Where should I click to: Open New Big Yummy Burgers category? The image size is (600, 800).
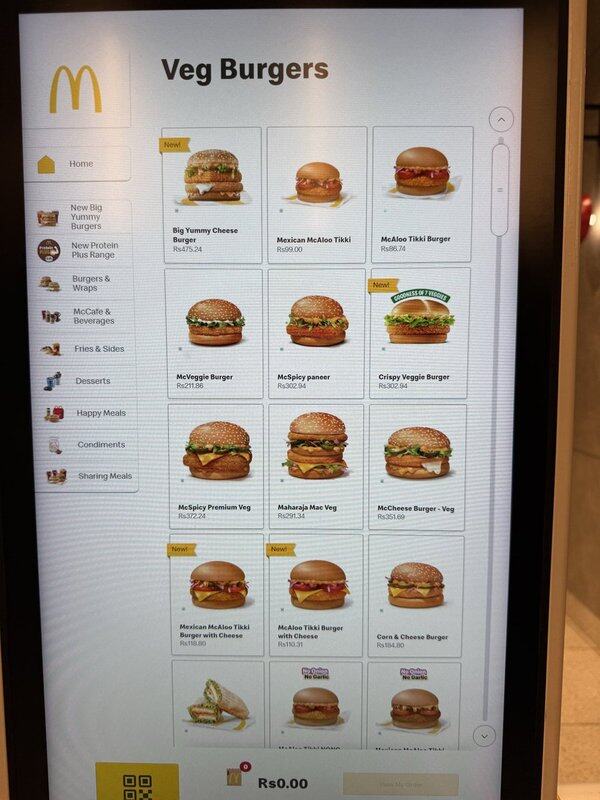pyautogui.click(x=84, y=218)
